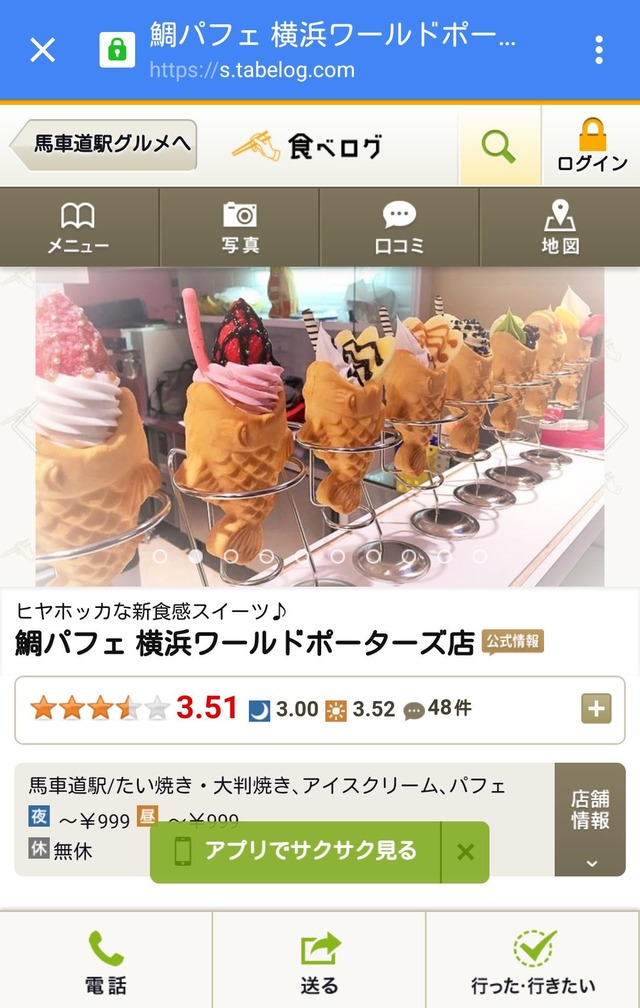This screenshot has width=640, height=1008.
Task: Dismiss the green app banner
Action: (x=465, y=852)
